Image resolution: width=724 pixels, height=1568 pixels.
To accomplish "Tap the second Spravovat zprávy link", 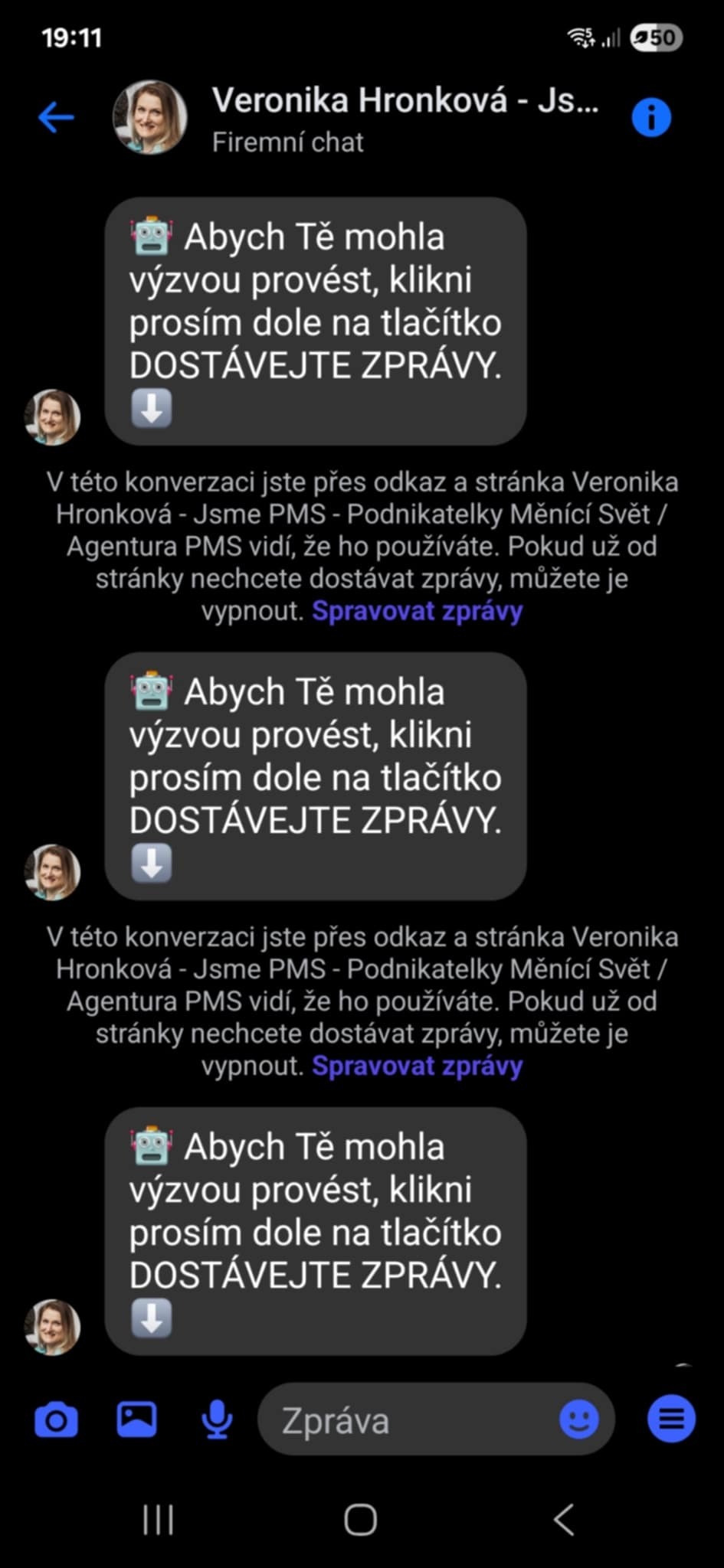I will (x=417, y=1066).
